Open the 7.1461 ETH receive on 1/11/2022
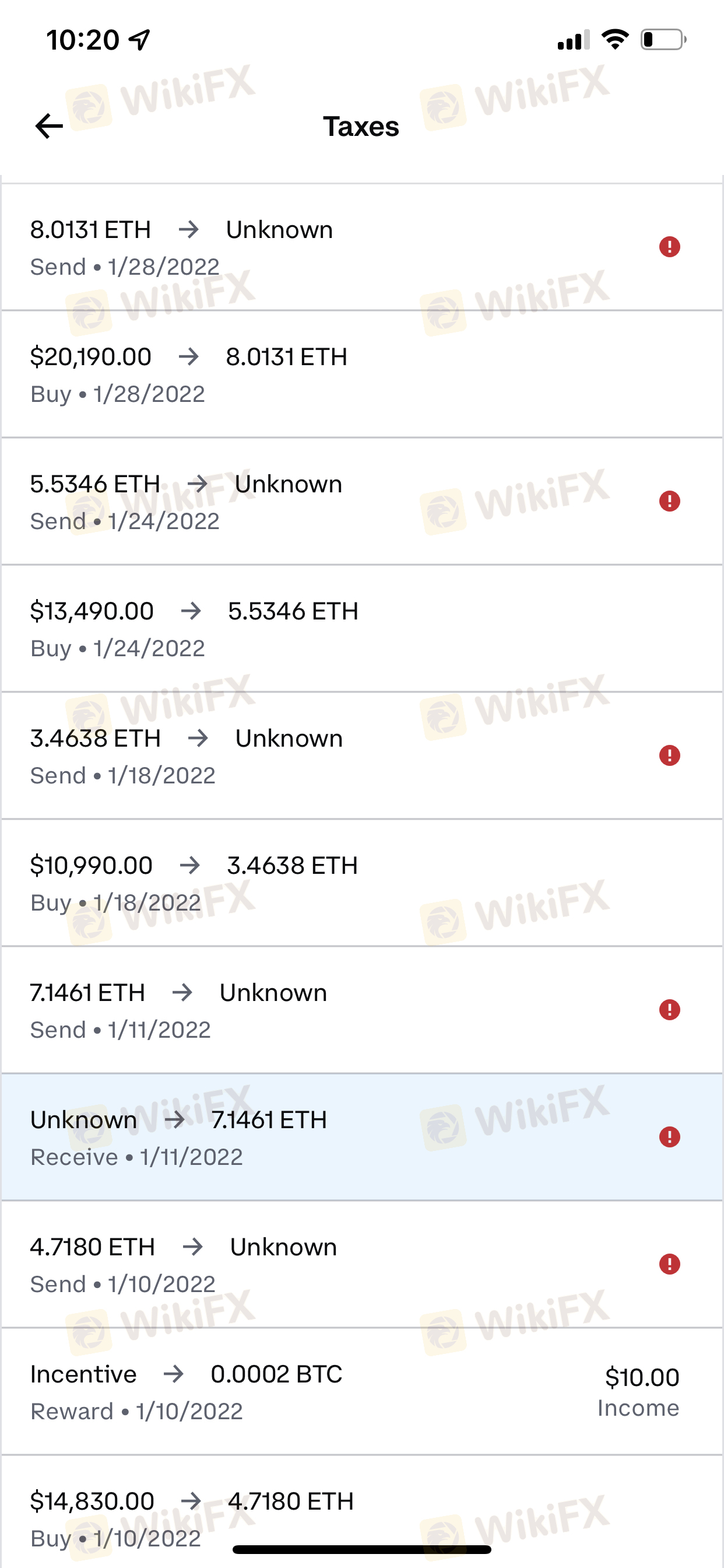Viewport: 724px width, 1568px height. click(362, 1137)
